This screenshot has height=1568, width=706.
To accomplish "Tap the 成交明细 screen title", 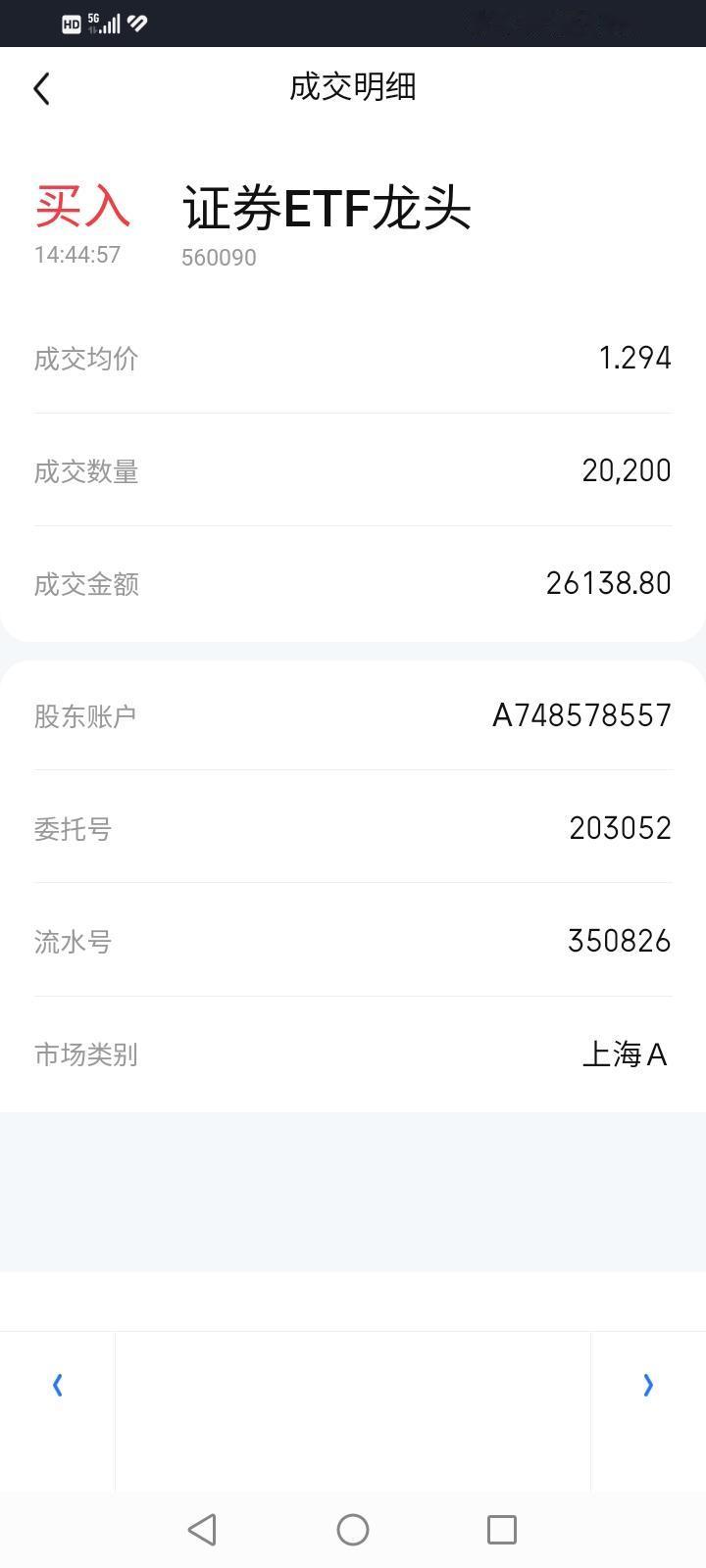I will click(x=353, y=87).
